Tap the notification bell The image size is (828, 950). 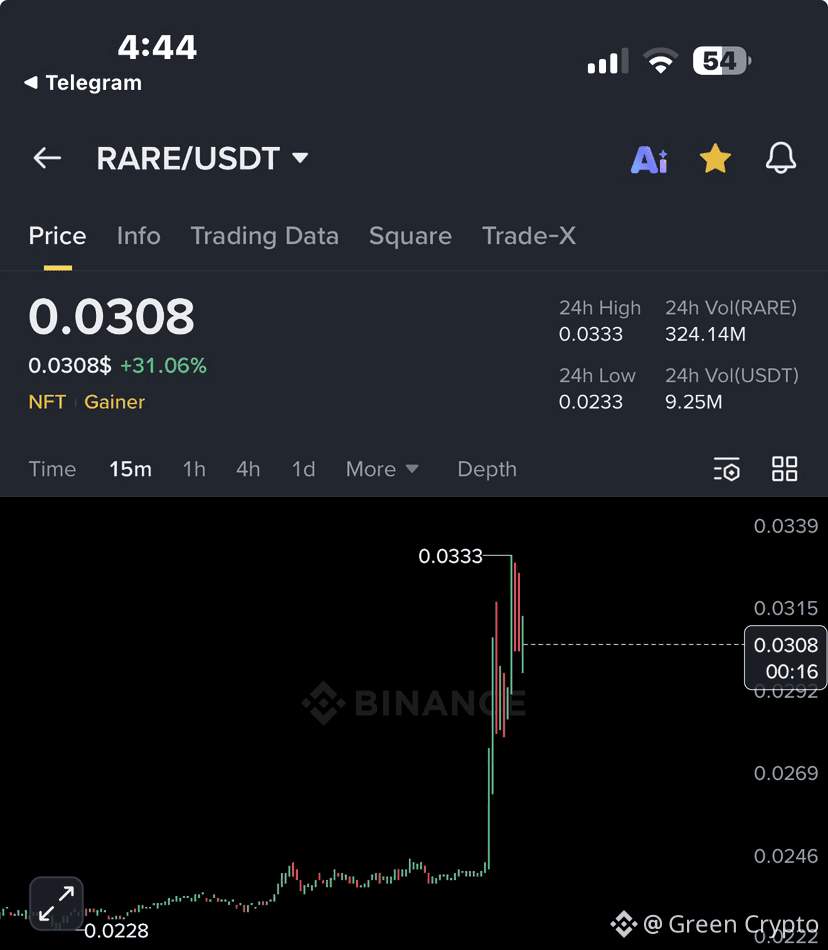(781, 158)
